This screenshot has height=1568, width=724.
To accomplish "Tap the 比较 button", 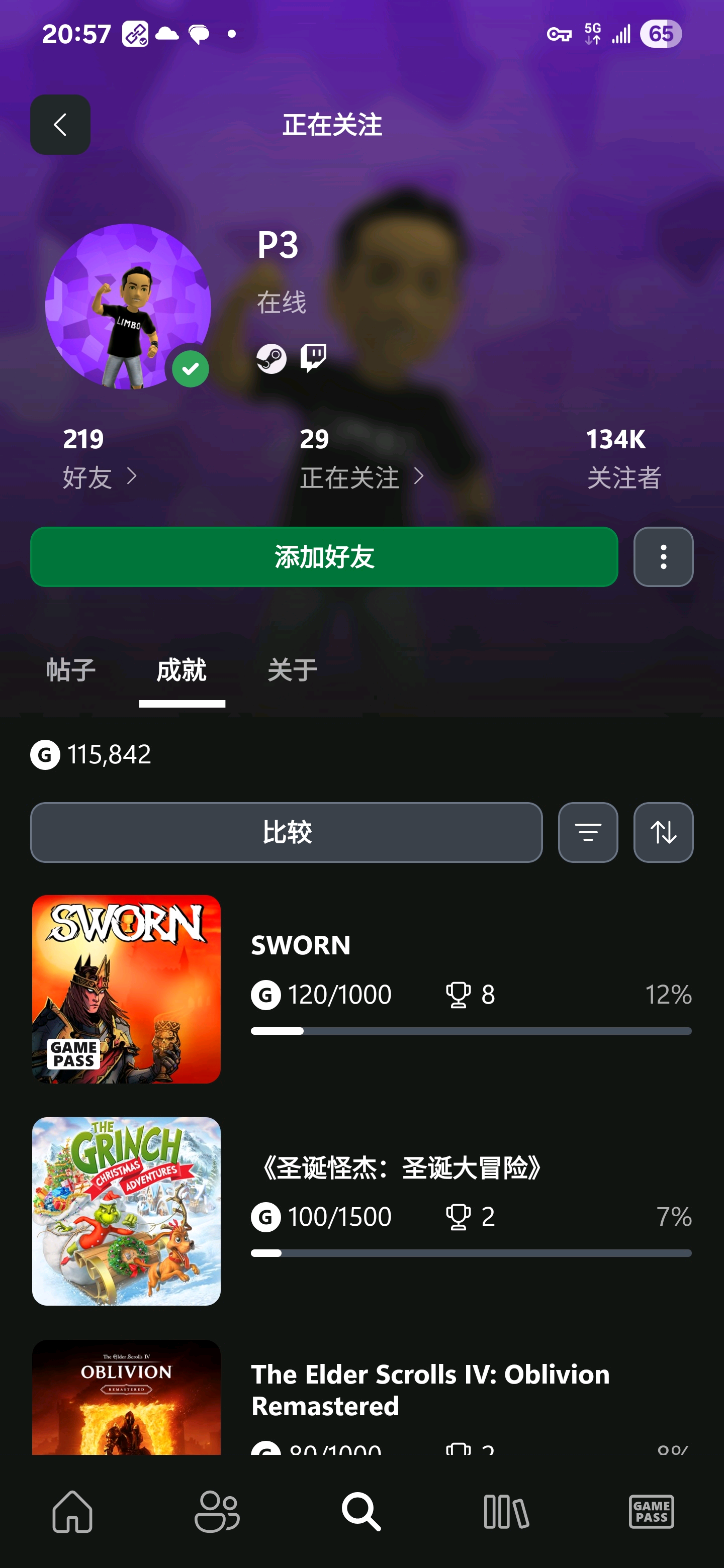I will pyautogui.click(x=286, y=832).
